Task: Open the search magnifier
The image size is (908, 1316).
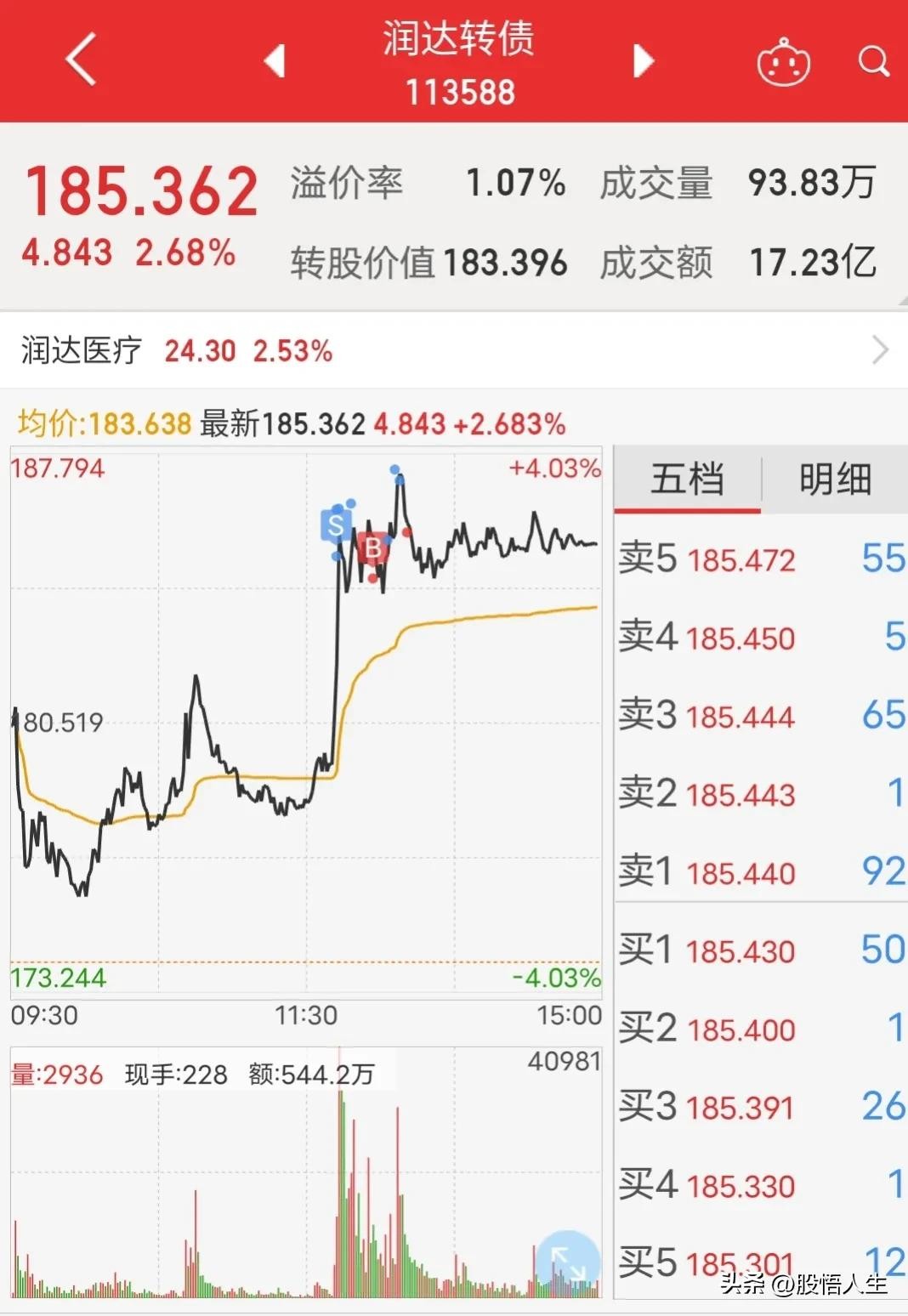Action: [873, 61]
